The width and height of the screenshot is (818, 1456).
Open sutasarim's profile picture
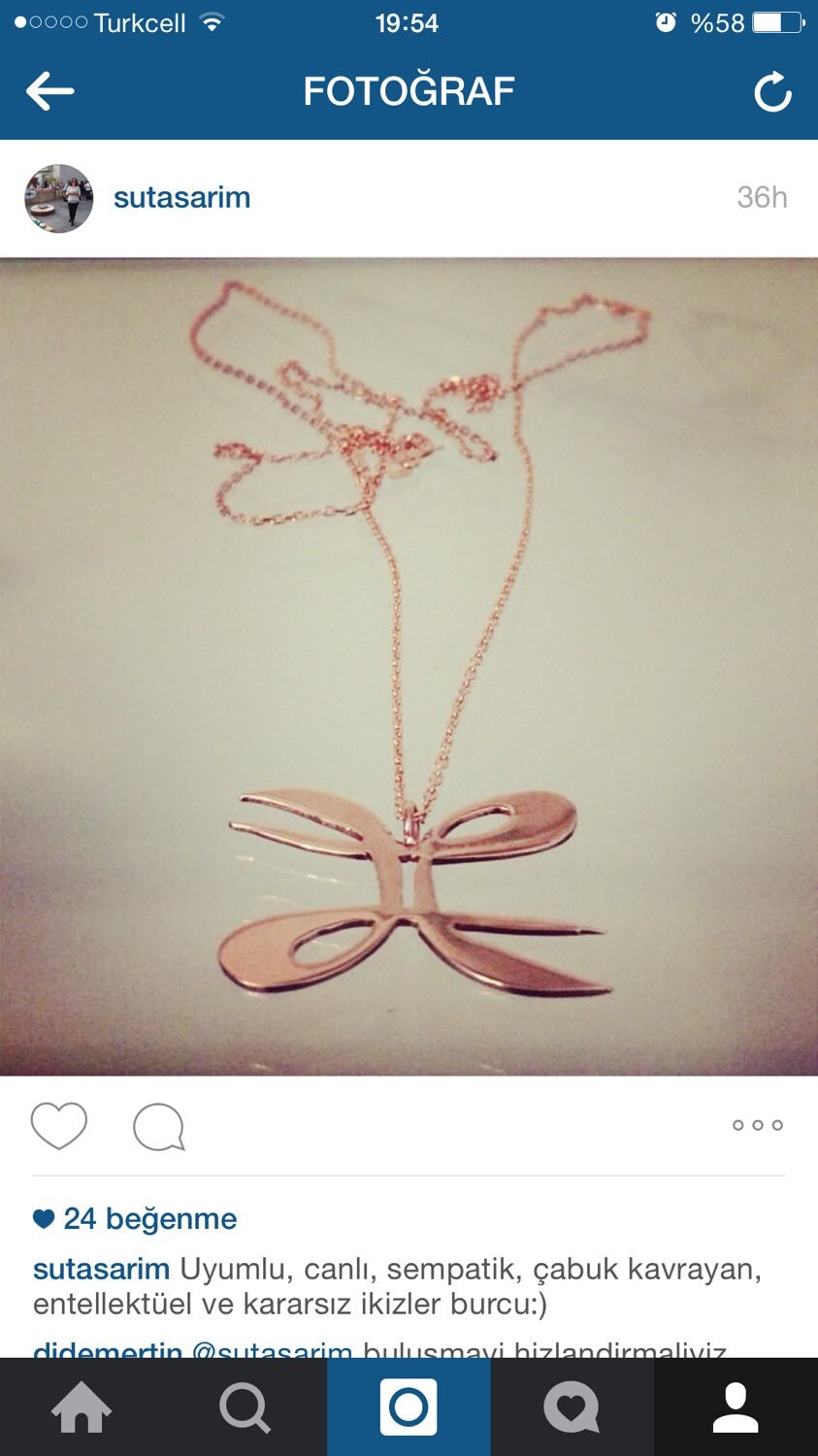click(x=59, y=198)
